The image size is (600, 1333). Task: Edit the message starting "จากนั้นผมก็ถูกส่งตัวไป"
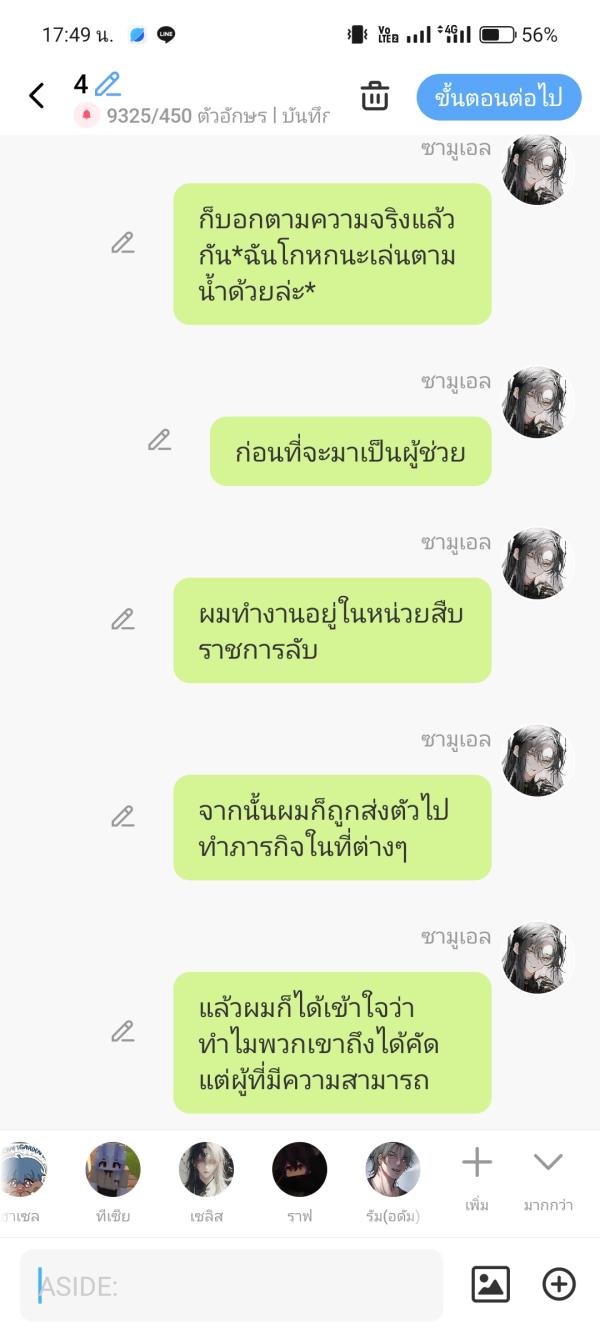pos(122,817)
